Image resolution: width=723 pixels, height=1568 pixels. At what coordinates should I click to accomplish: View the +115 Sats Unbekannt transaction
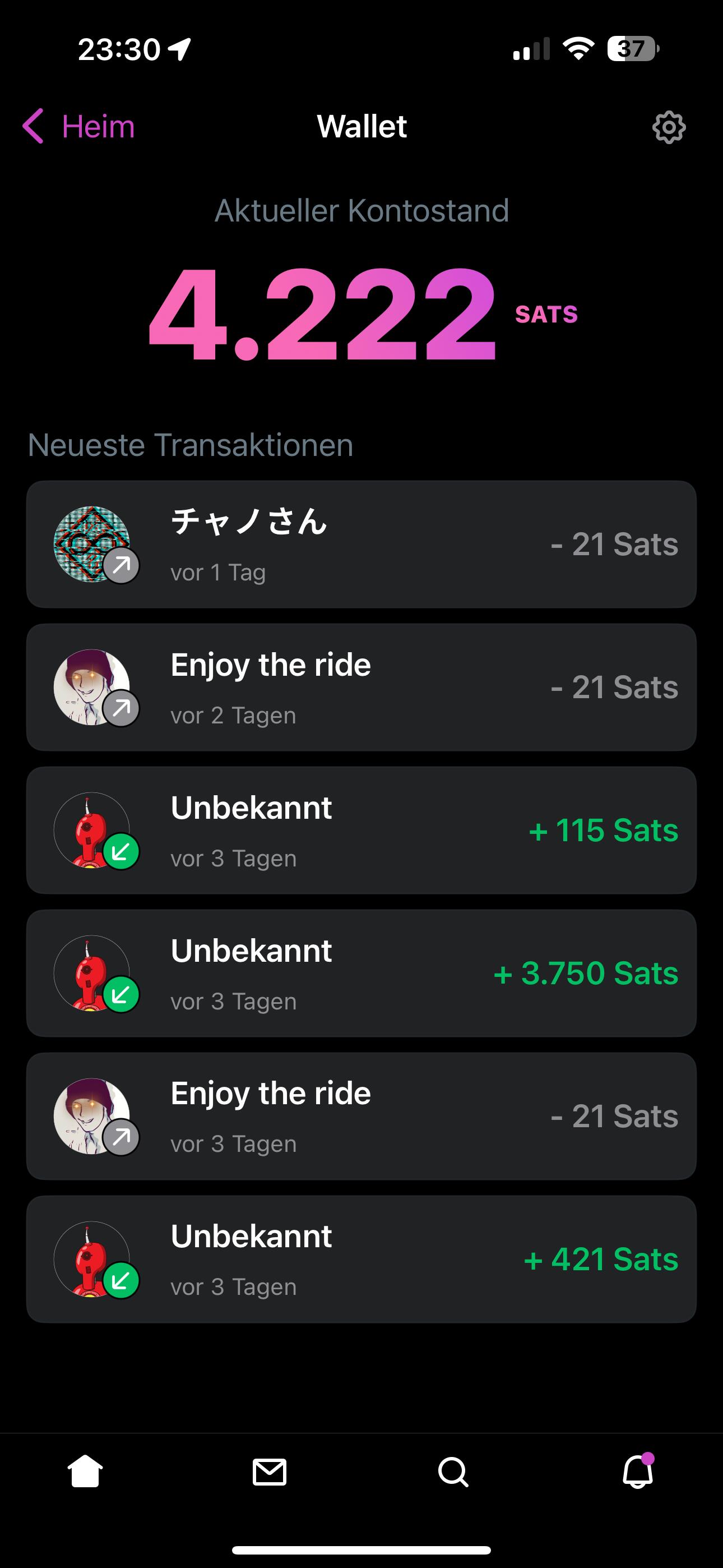pyautogui.click(x=361, y=830)
